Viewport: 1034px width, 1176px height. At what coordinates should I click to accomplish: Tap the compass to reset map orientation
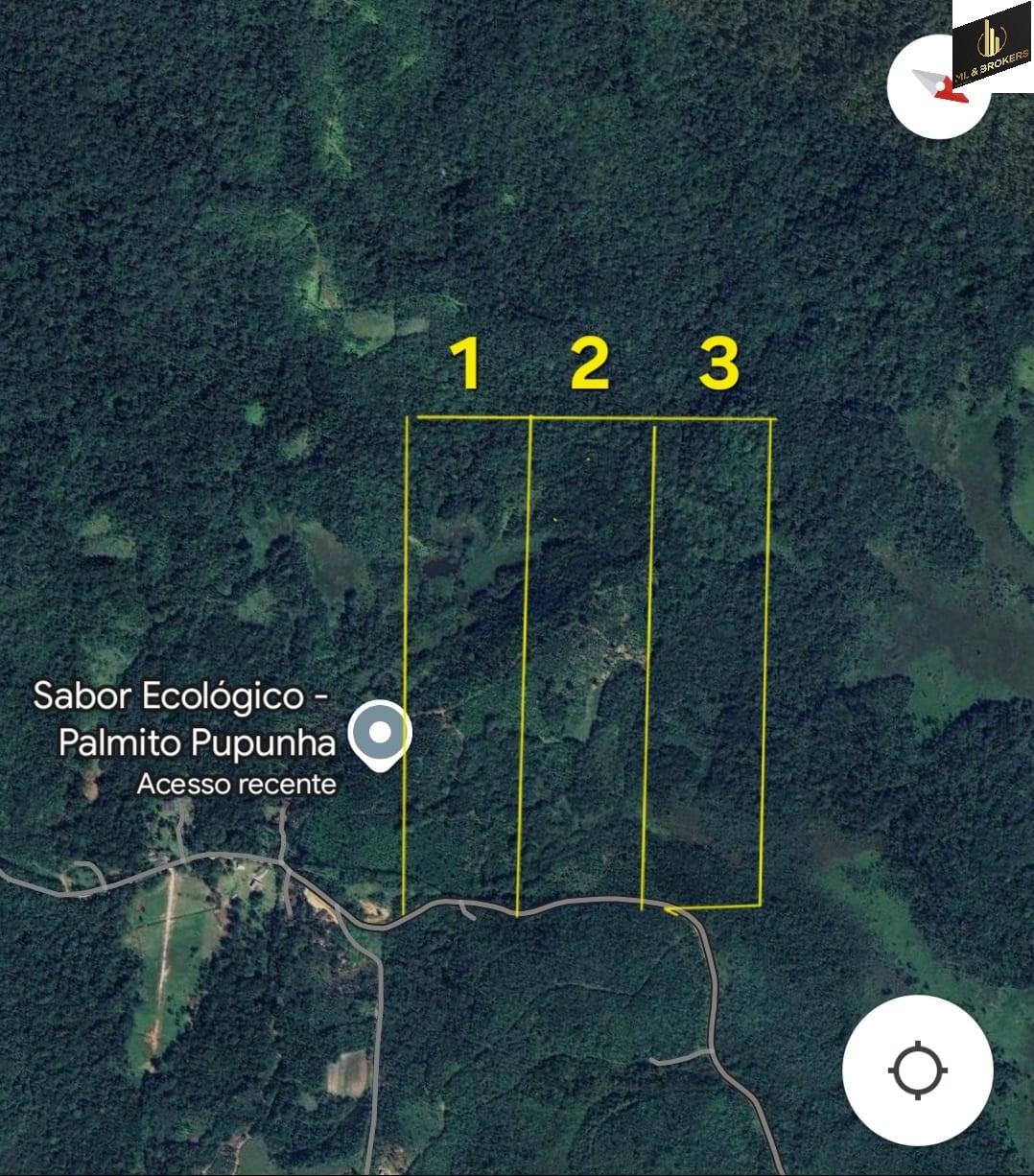coord(936,88)
